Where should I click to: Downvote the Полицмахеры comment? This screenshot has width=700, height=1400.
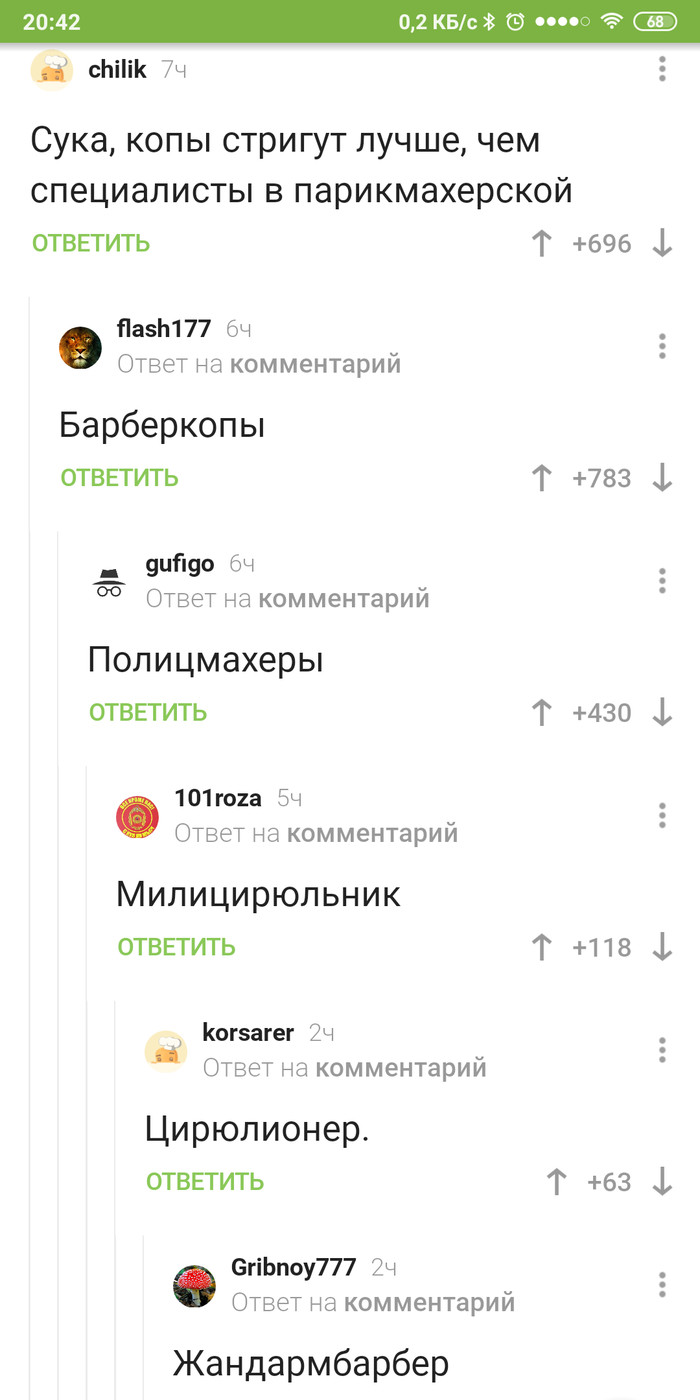[x=662, y=712]
